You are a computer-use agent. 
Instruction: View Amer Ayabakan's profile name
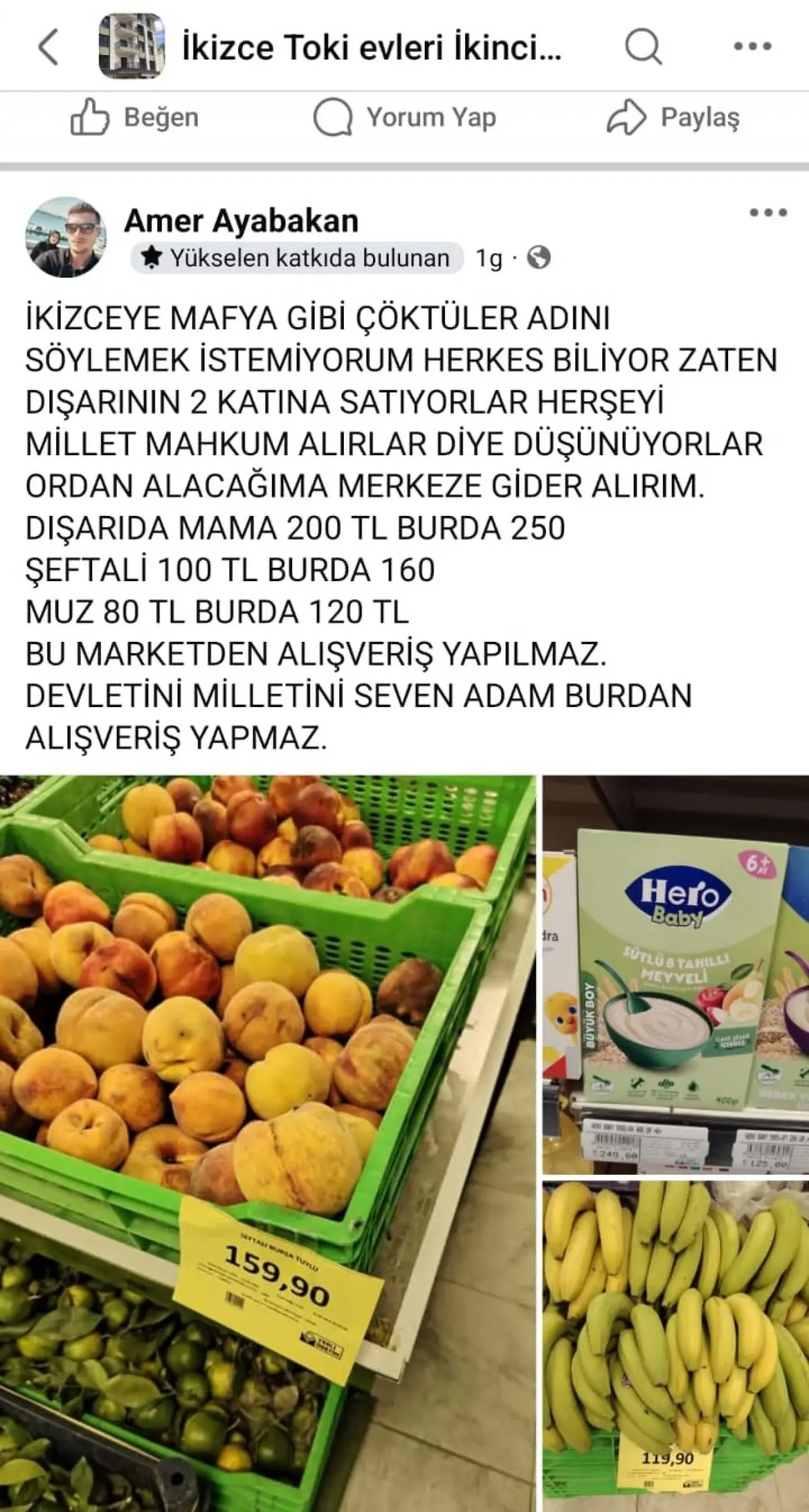[x=241, y=221]
